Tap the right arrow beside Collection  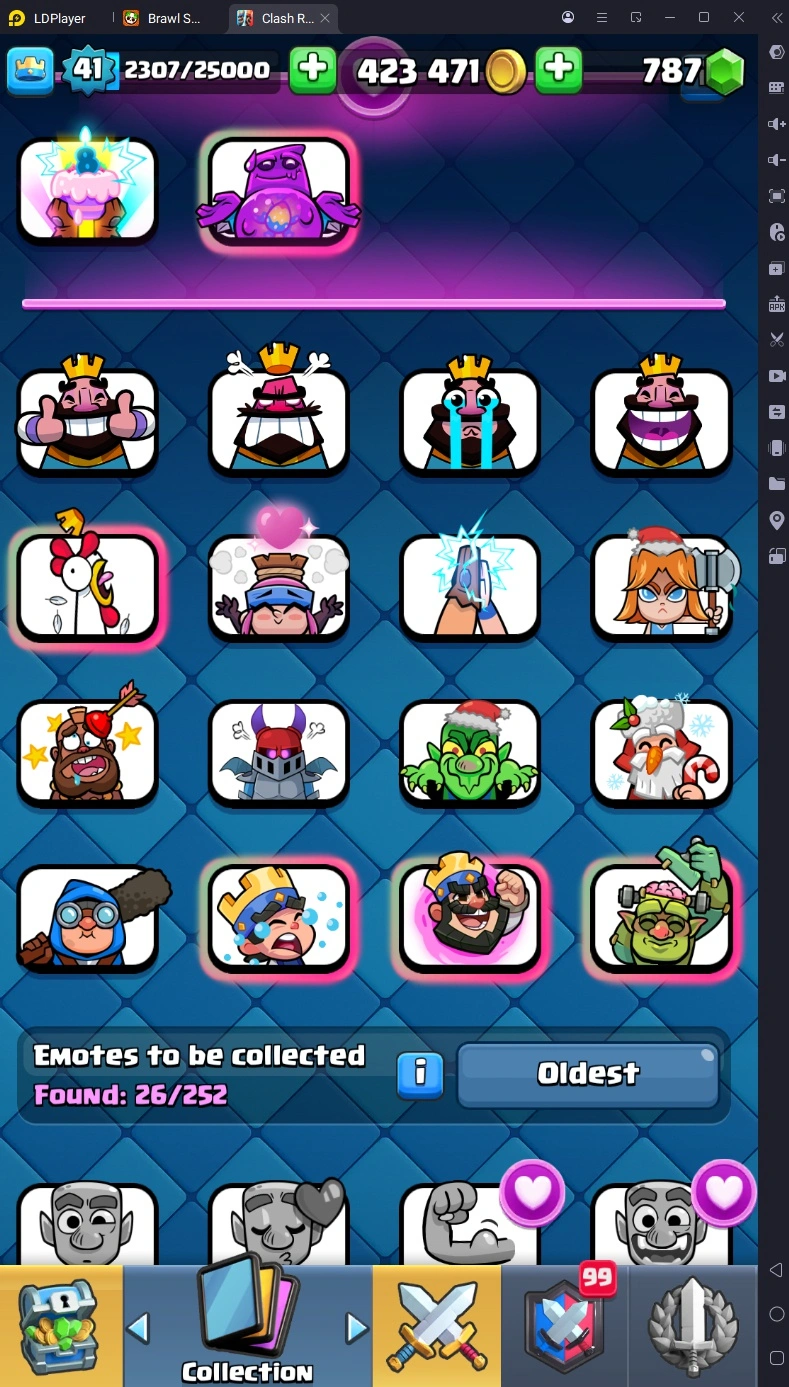[x=356, y=1328]
